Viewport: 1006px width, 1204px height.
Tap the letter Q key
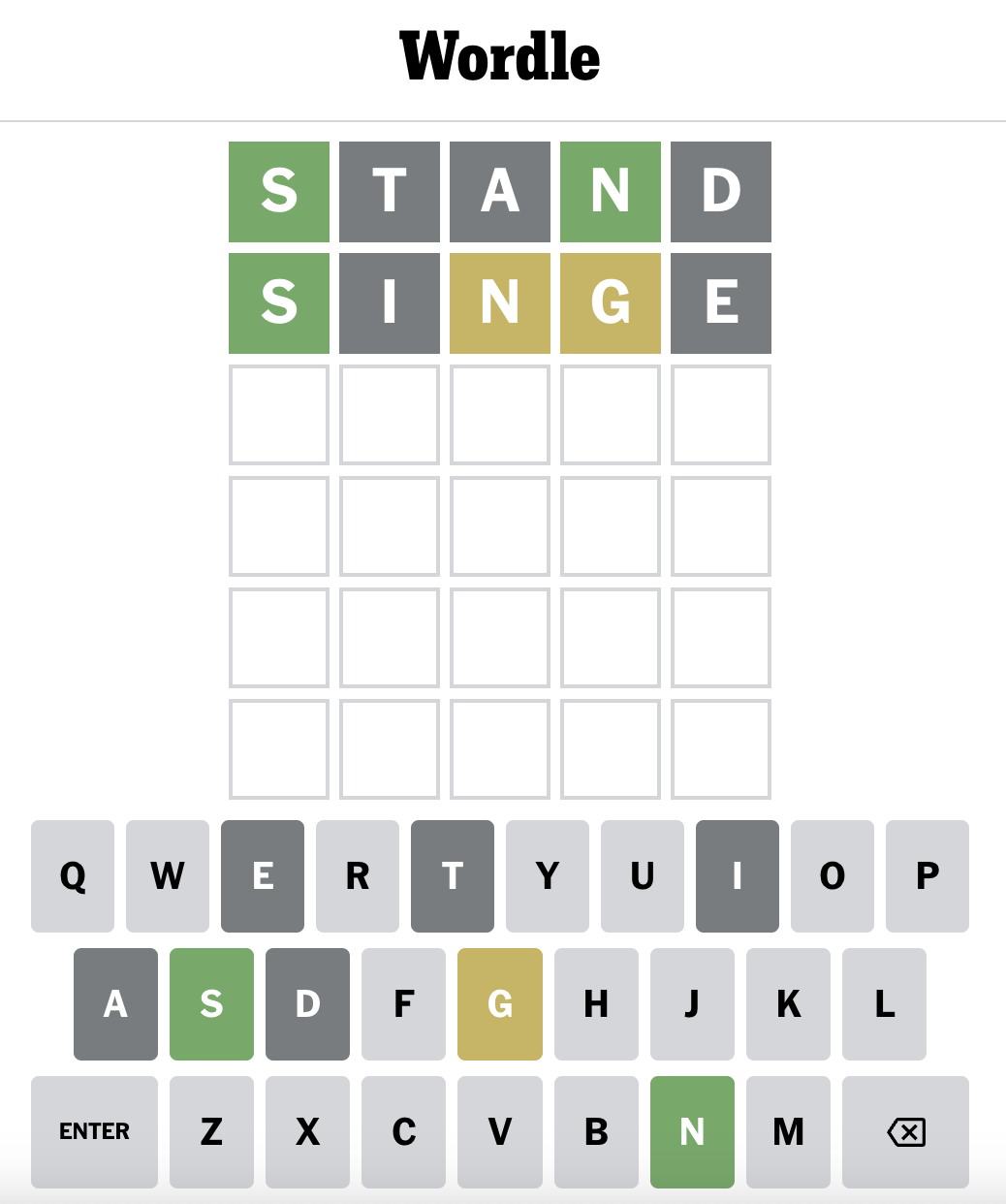click(73, 876)
